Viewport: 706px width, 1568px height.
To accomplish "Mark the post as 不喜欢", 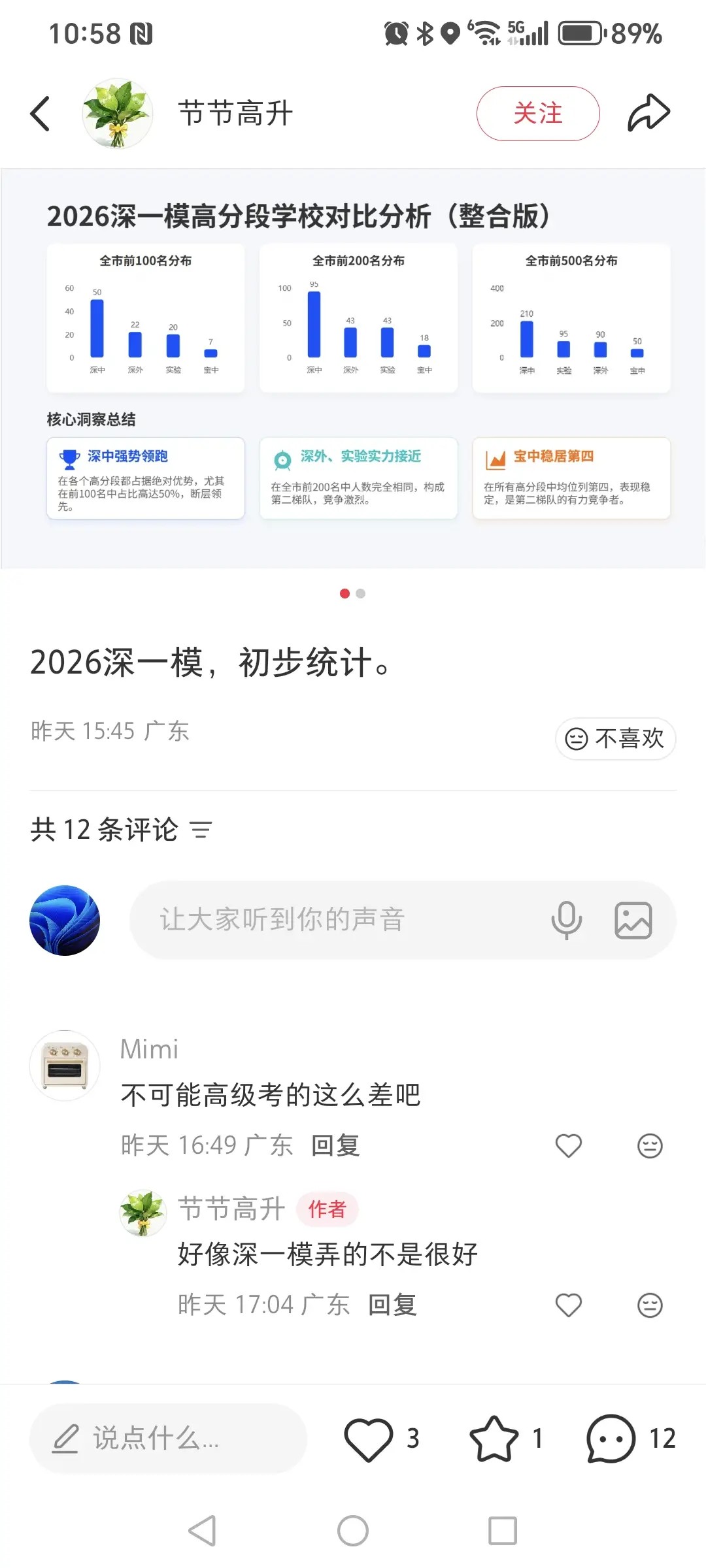I will 615,739.
